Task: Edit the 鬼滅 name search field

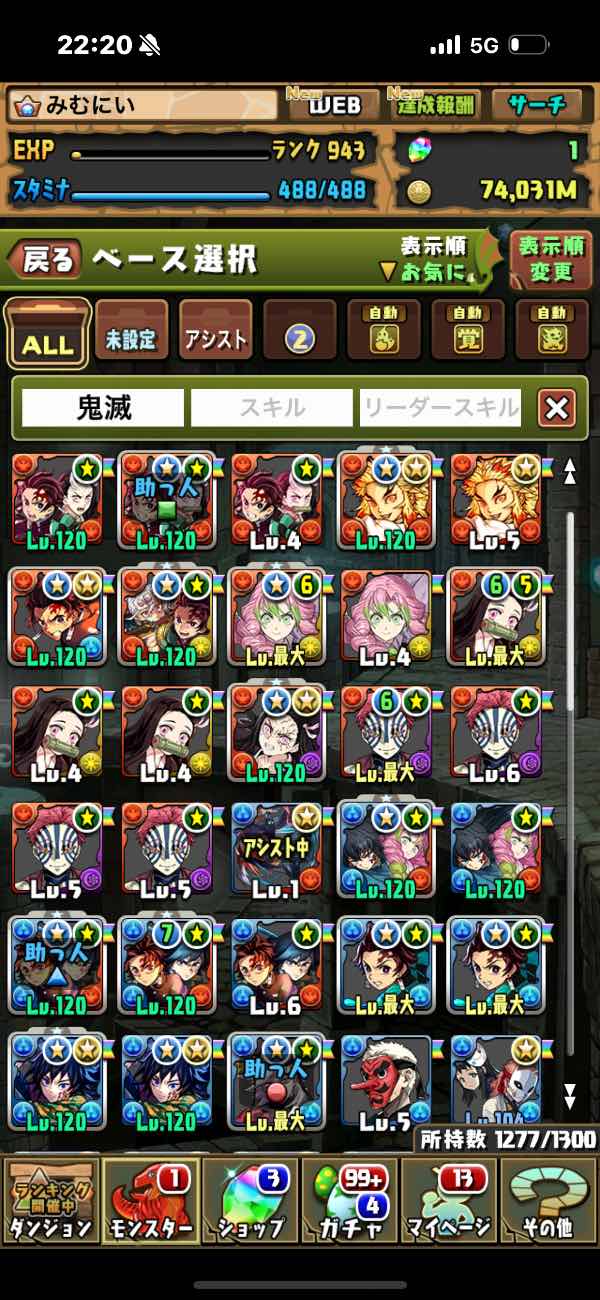Action: (104, 408)
